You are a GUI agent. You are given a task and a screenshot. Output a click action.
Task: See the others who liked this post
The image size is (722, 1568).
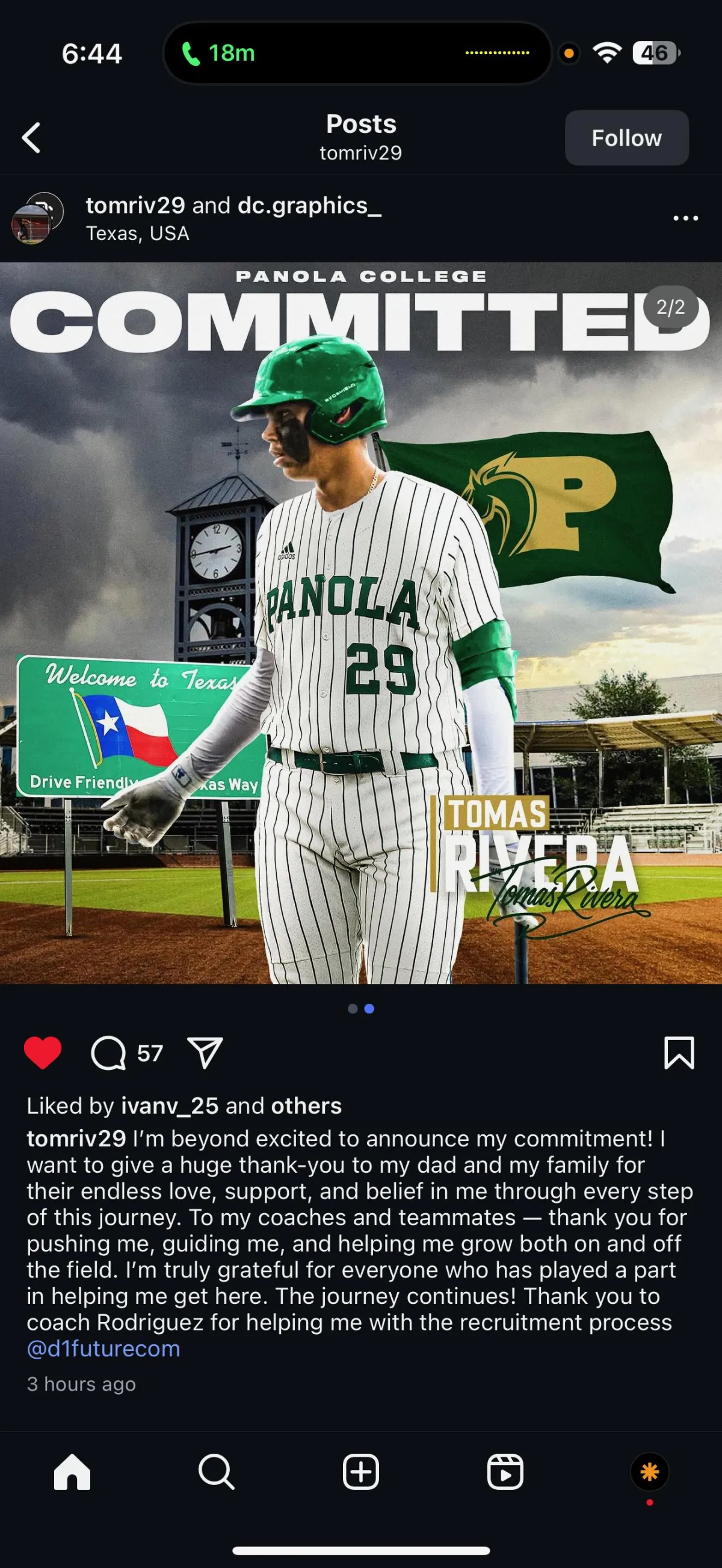[x=306, y=1106]
